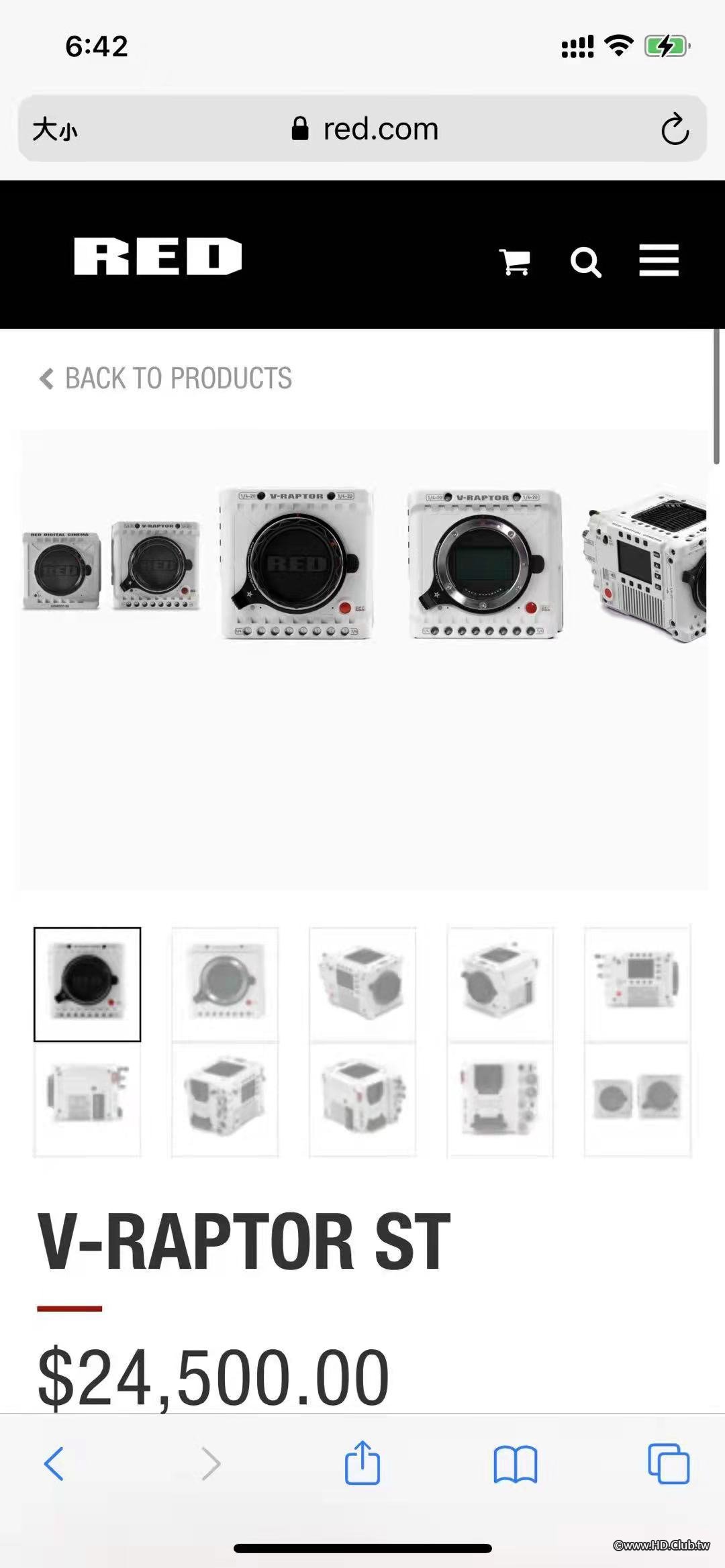Screen dimensions: 725x1568
Task: Select the fifth thumbnail showing side display
Action: tap(637, 984)
